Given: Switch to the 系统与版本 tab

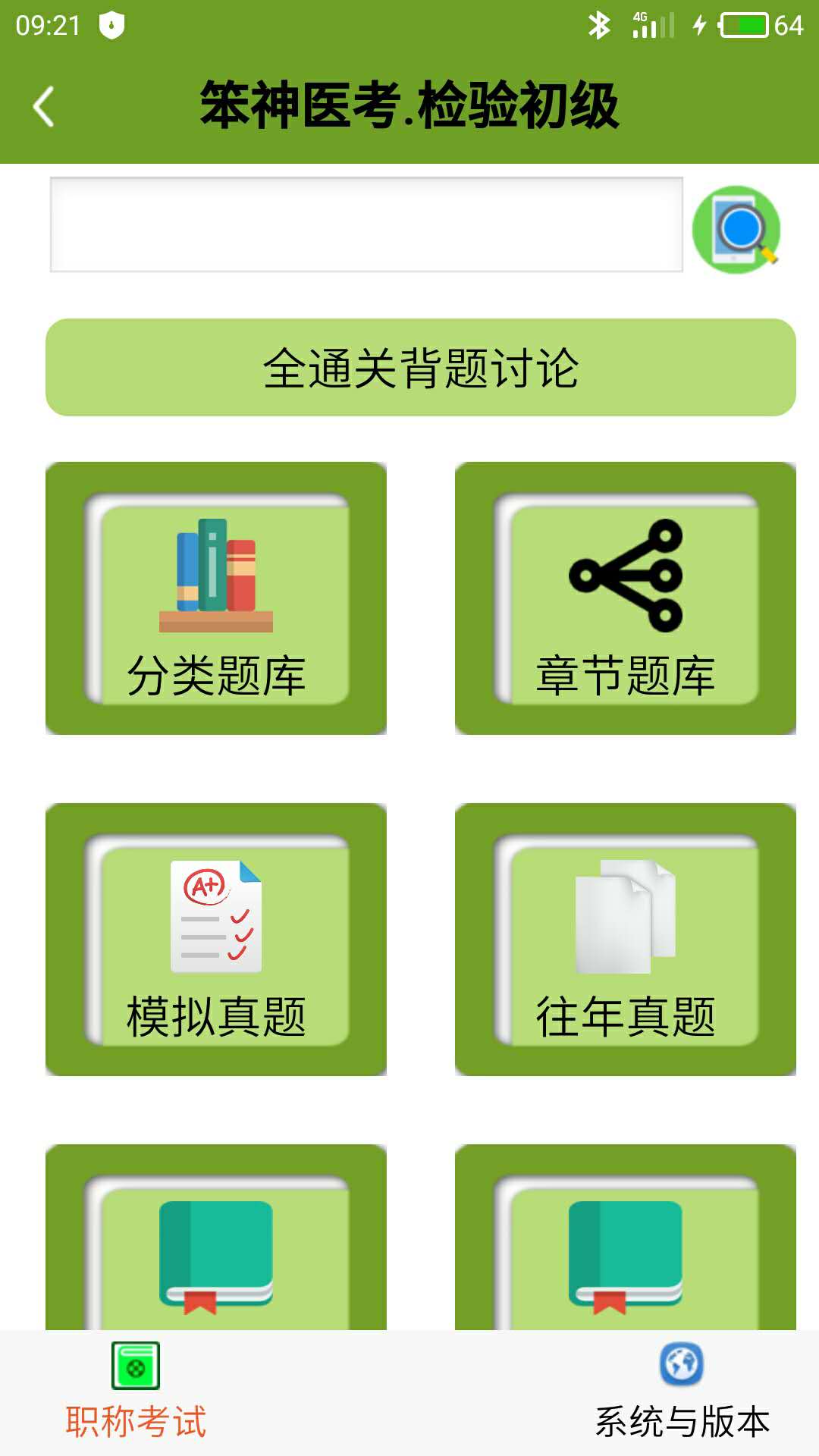Looking at the screenshot, I should [682, 1392].
